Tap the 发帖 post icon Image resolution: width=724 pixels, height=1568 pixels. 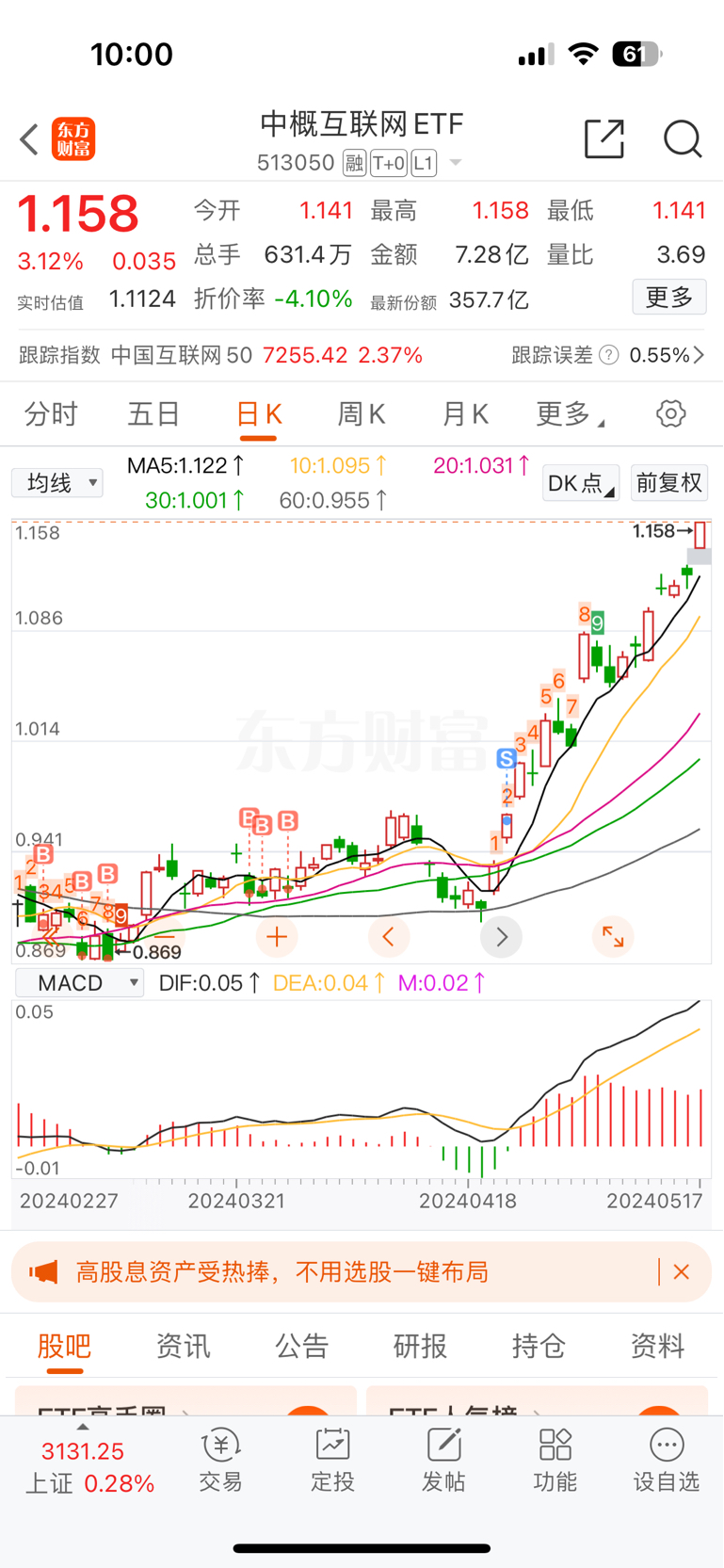(443, 1458)
